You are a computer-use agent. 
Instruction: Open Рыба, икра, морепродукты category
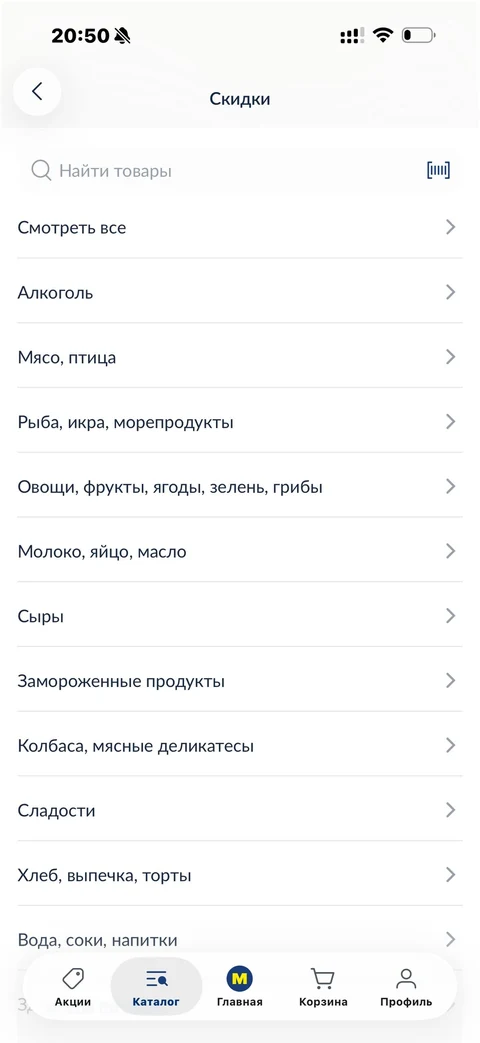(240, 422)
